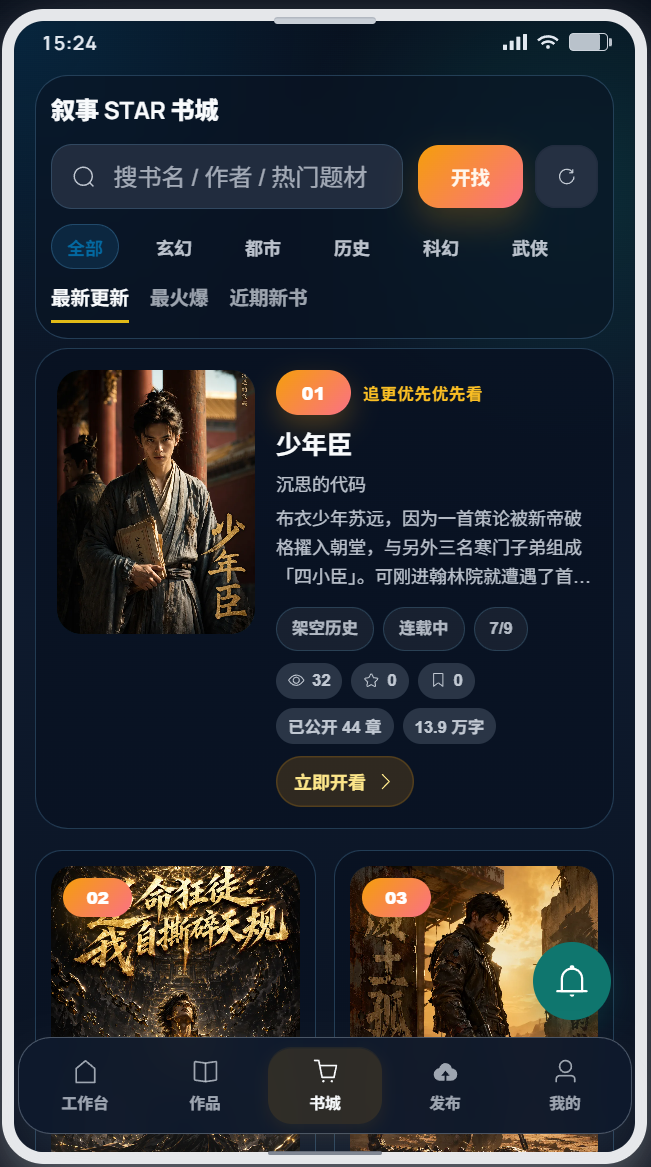This screenshot has width=651, height=1167.
Task: Tap the orange 开找 search button
Action: (470, 176)
